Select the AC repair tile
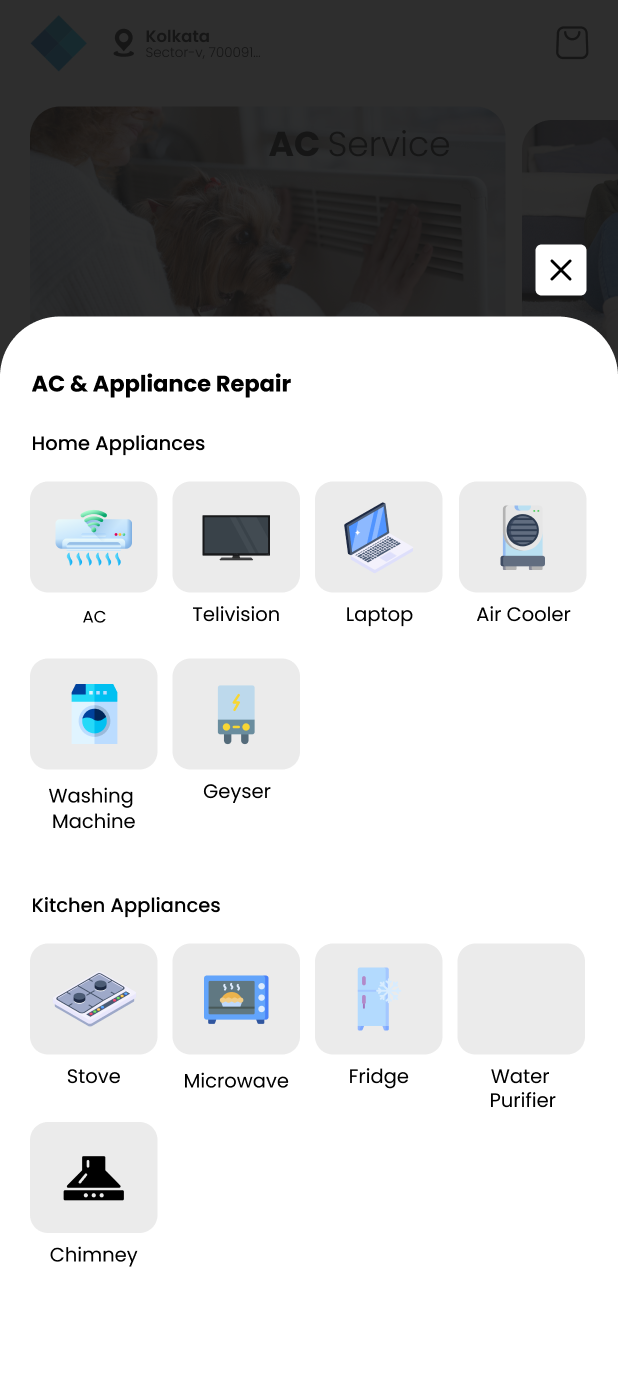This screenshot has height=1376, width=618. tap(94, 537)
